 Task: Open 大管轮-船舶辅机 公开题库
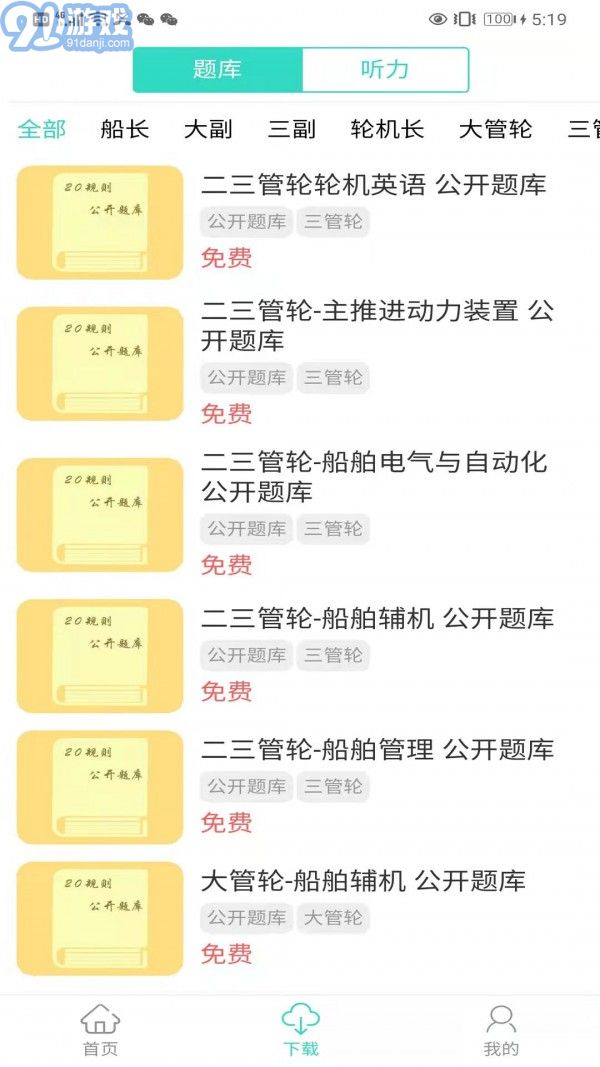coord(363,881)
